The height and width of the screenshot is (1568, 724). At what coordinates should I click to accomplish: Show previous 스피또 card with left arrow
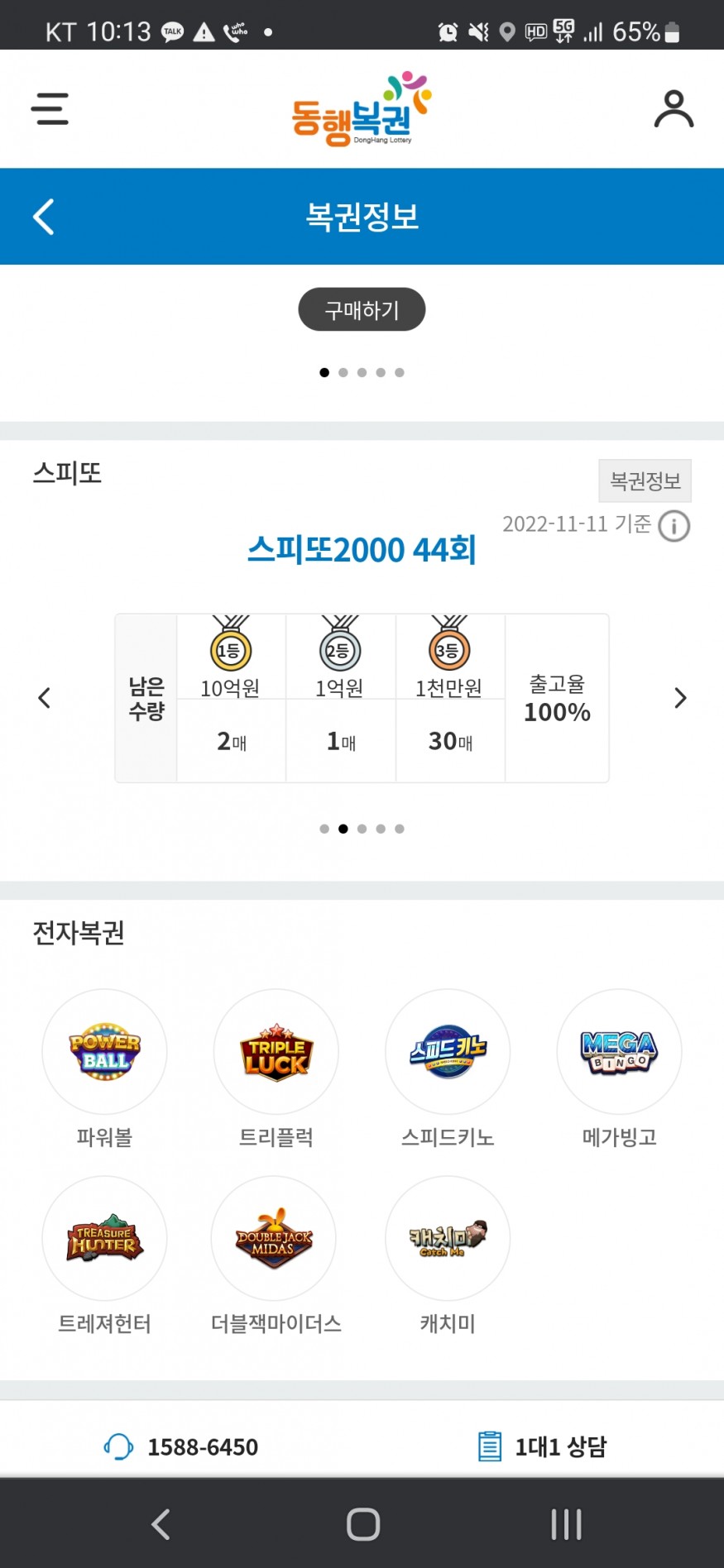coord(45,698)
